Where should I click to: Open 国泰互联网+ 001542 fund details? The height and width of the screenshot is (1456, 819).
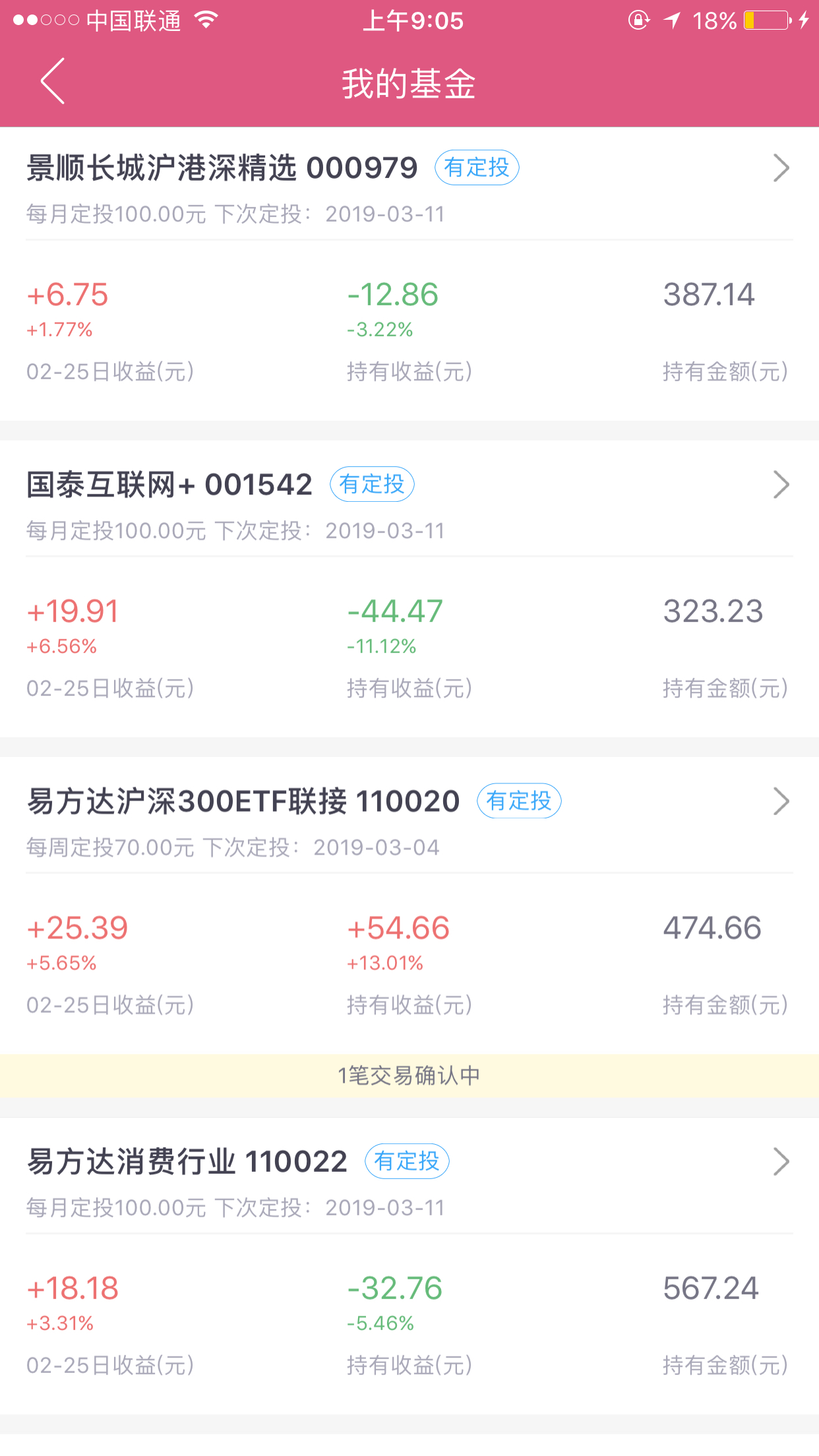point(781,485)
